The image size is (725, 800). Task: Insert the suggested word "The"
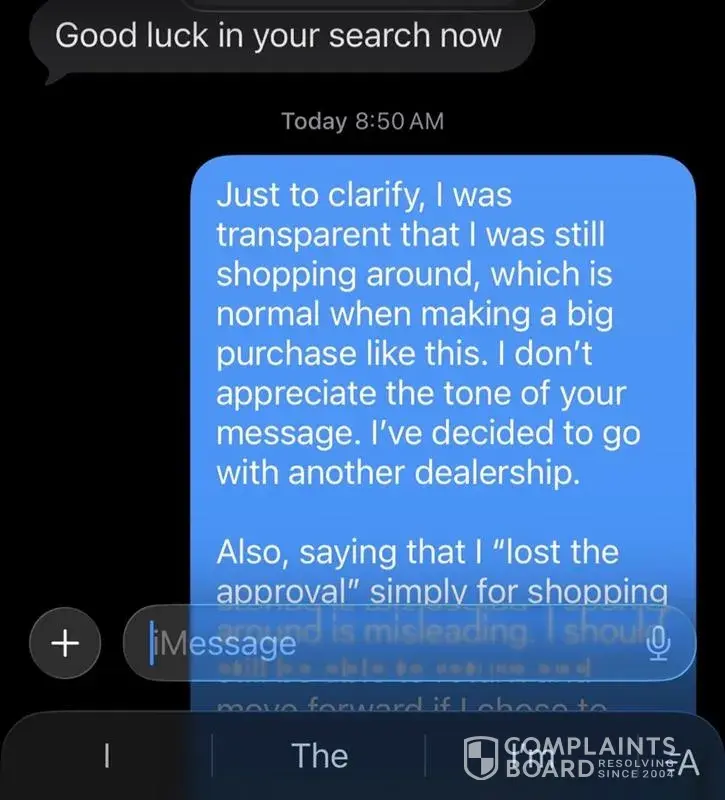click(x=320, y=757)
